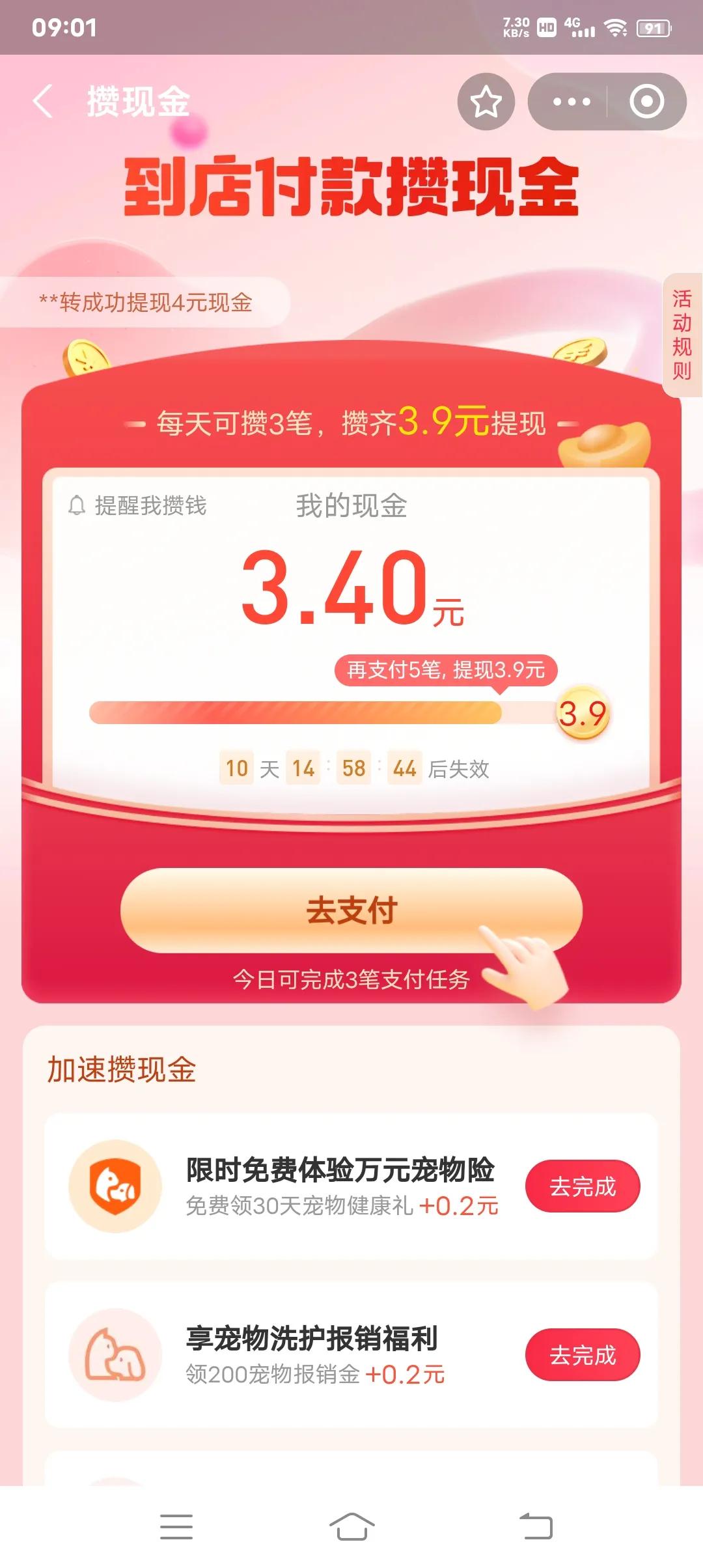
Task: Tap 去完成 for the pet insurance task
Action: click(583, 1186)
